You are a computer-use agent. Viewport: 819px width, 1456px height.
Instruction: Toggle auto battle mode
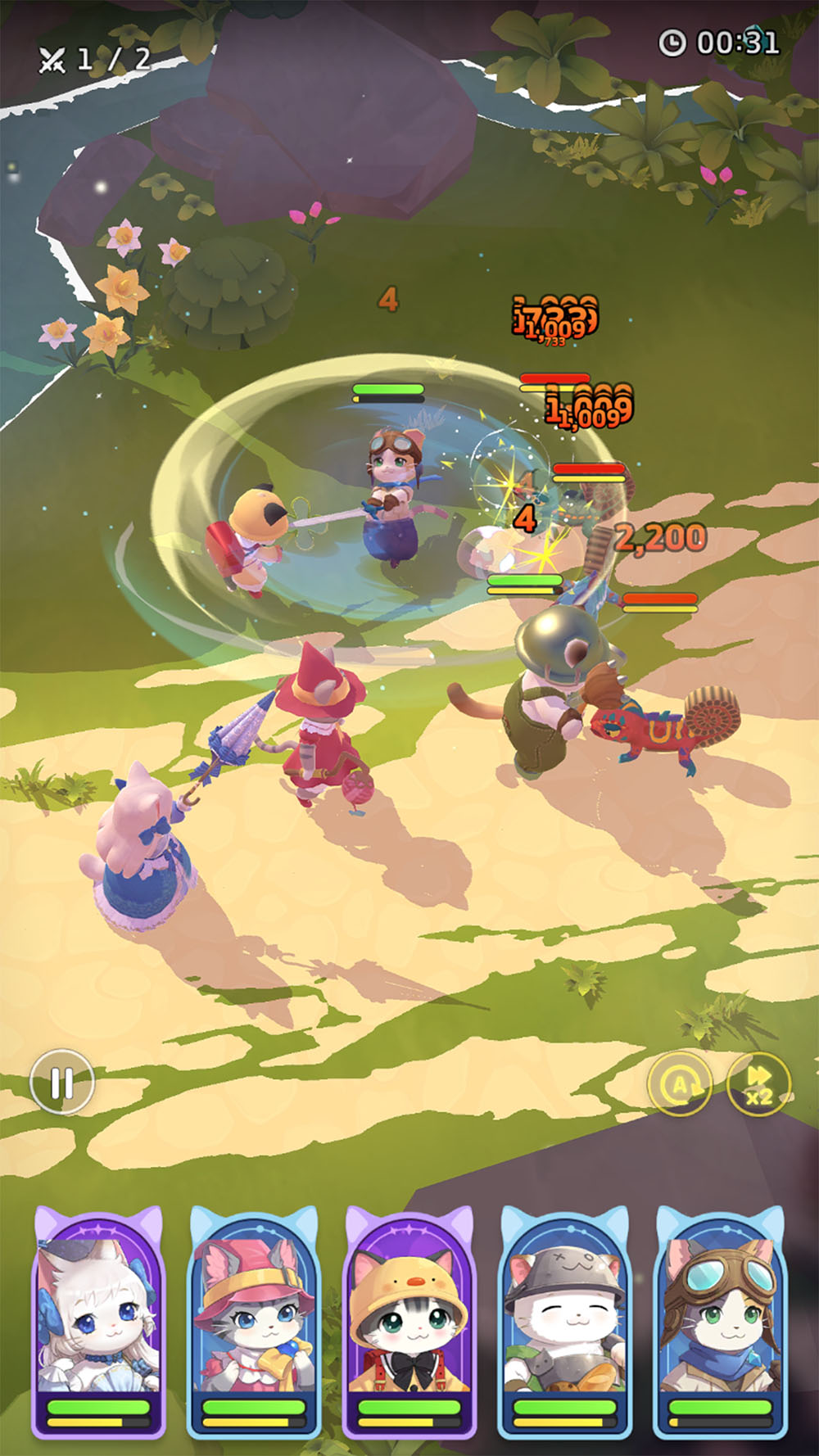[x=680, y=1085]
